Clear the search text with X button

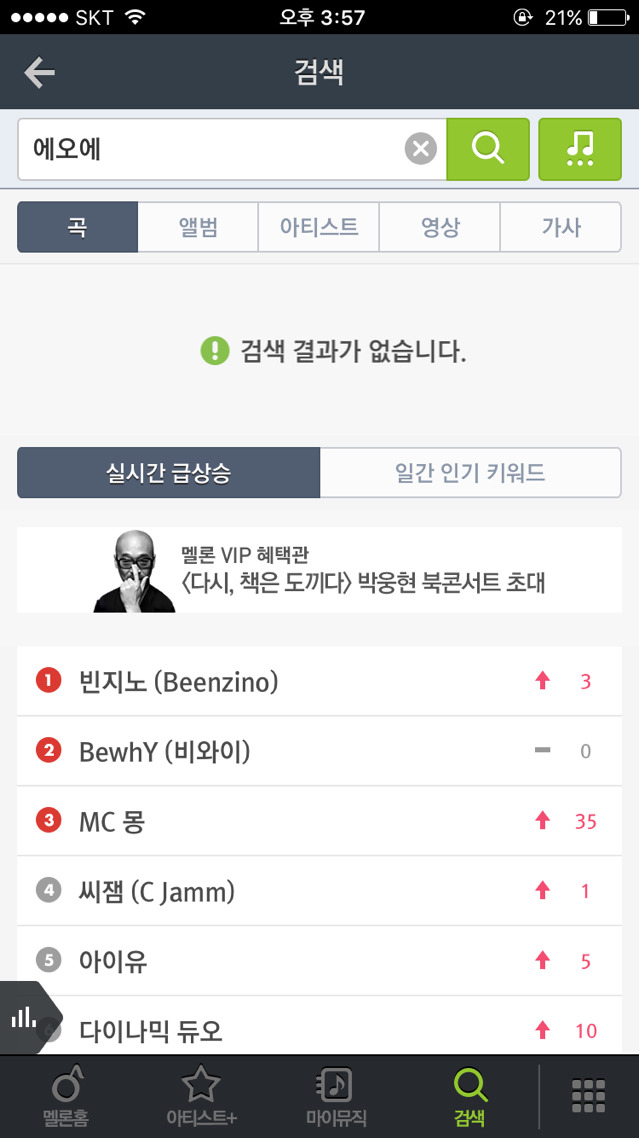tap(420, 149)
